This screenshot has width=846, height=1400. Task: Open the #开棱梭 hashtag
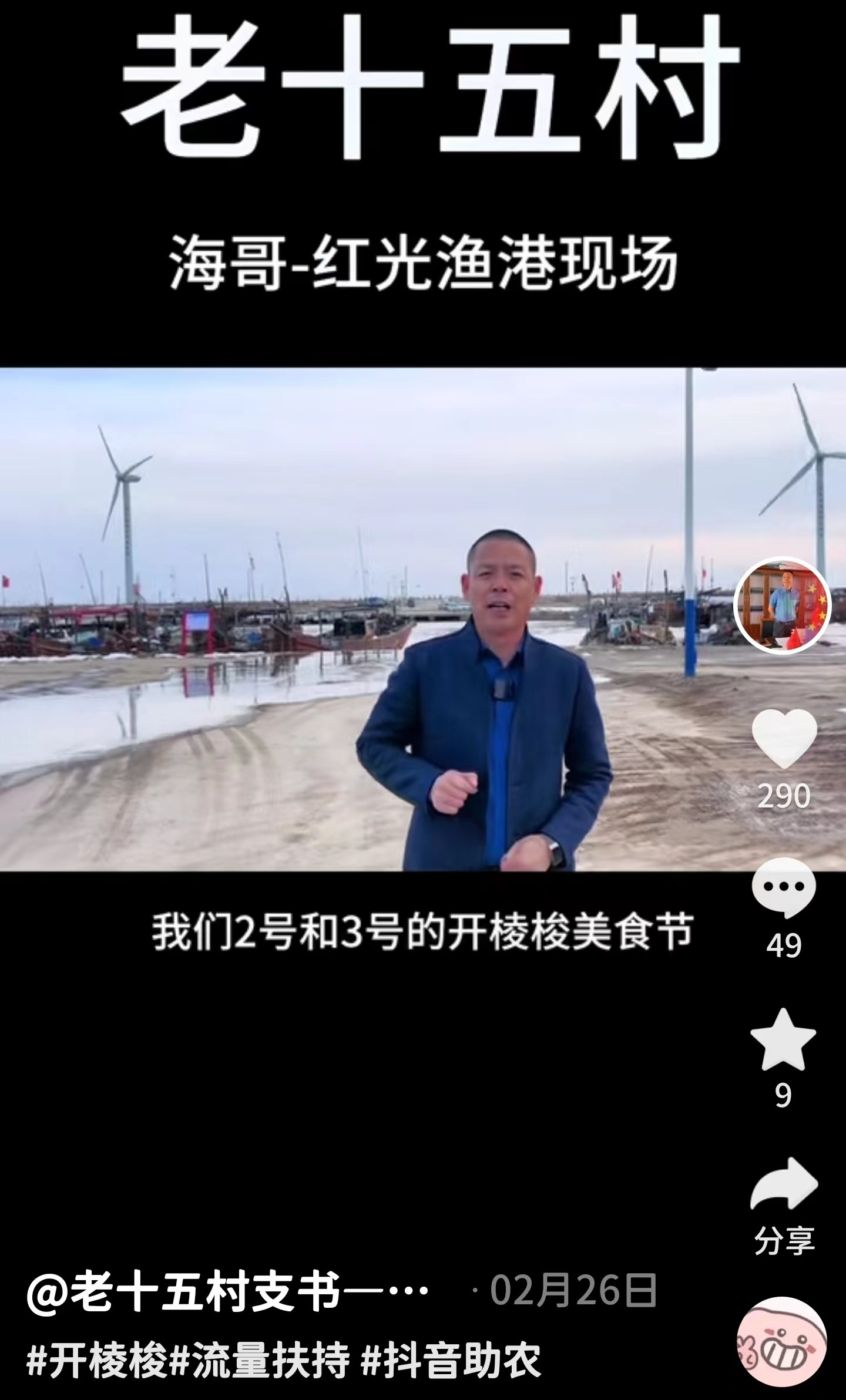click(97, 1360)
